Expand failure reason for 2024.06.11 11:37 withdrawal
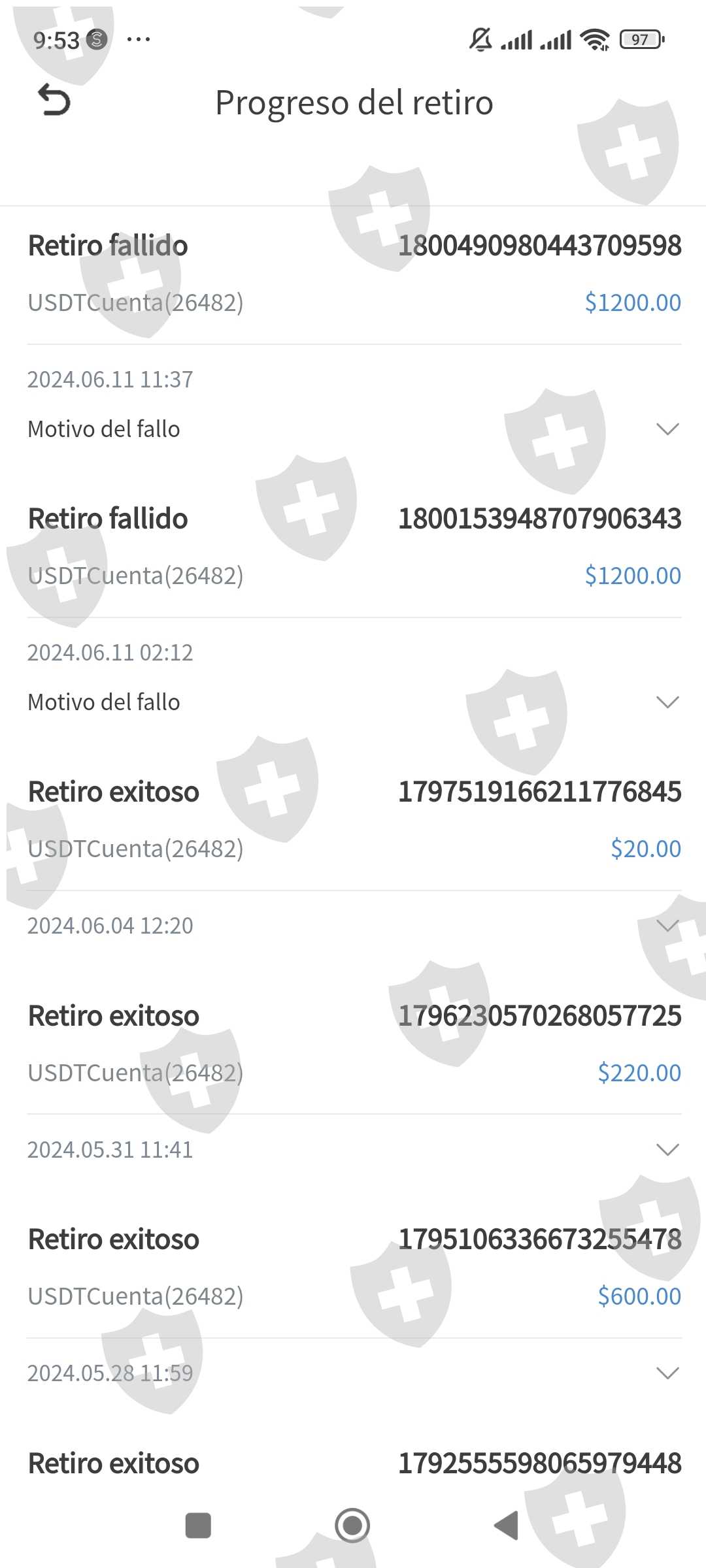This screenshot has width=706, height=1568. (x=667, y=429)
